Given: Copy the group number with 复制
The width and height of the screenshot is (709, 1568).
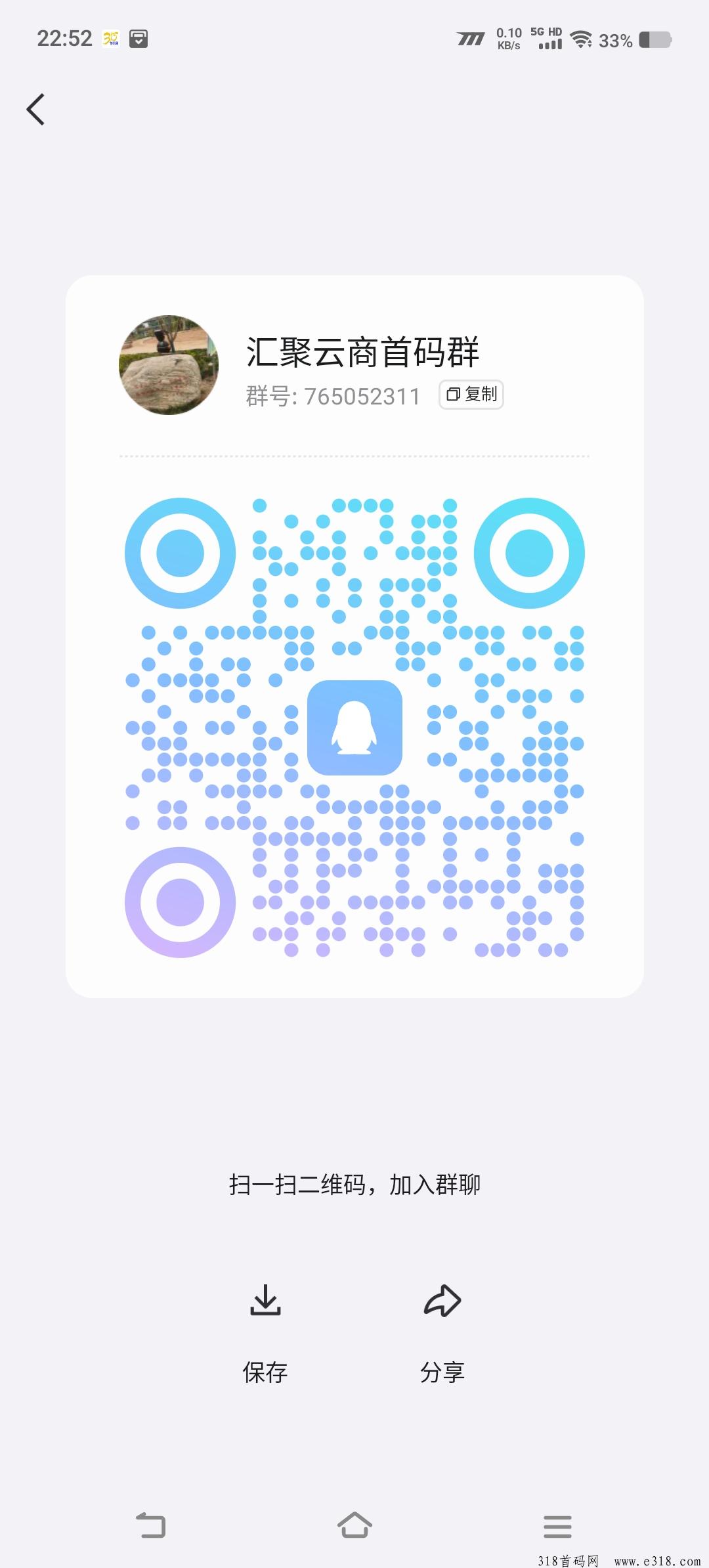Looking at the screenshot, I should pos(471,395).
